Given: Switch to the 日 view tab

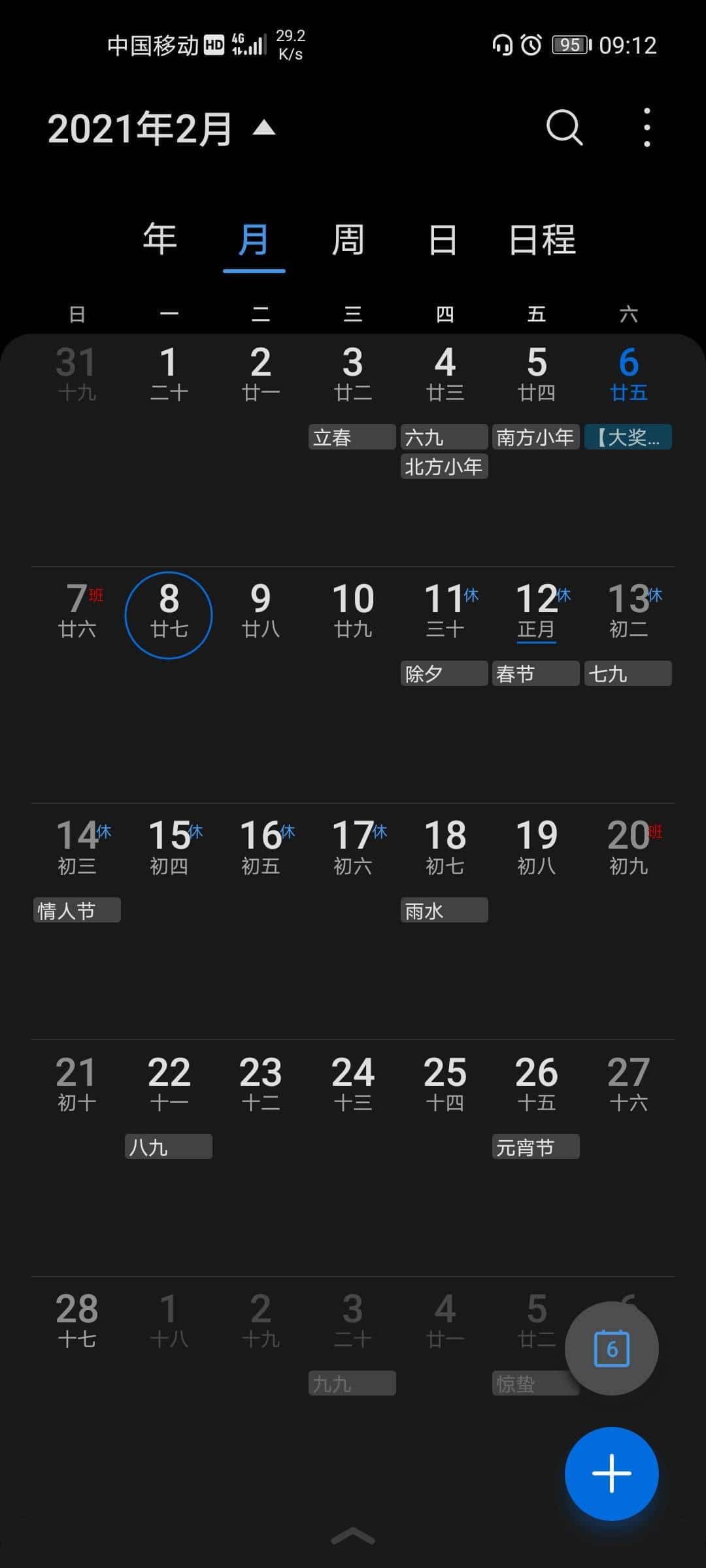Looking at the screenshot, I should tap(443, 240).
